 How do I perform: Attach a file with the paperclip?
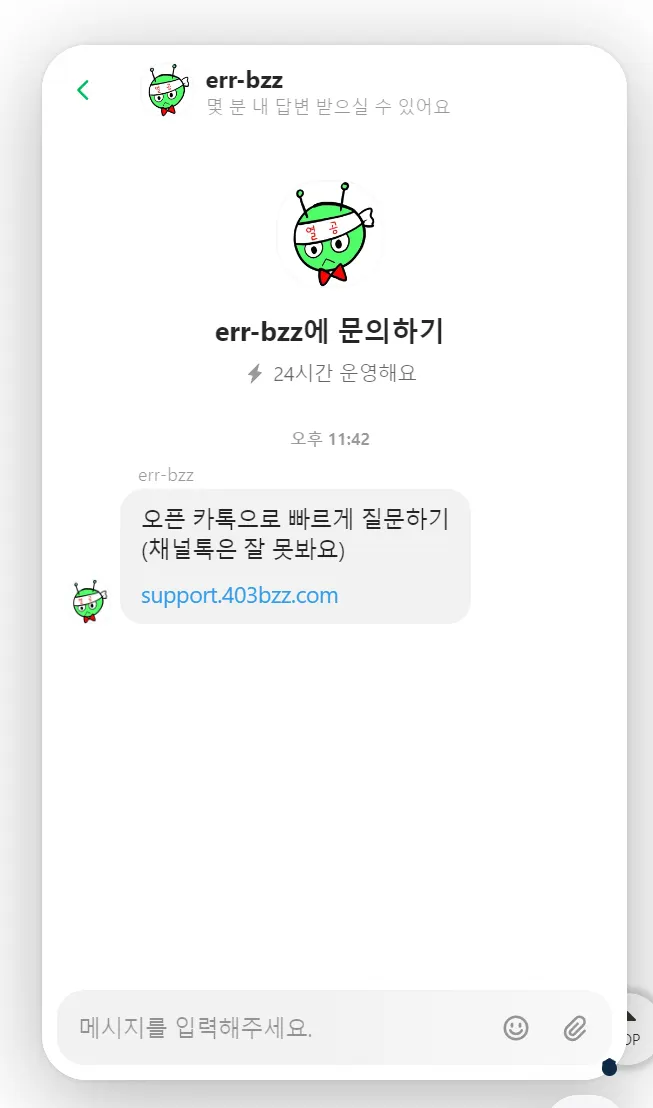(x=574, y=1027)
